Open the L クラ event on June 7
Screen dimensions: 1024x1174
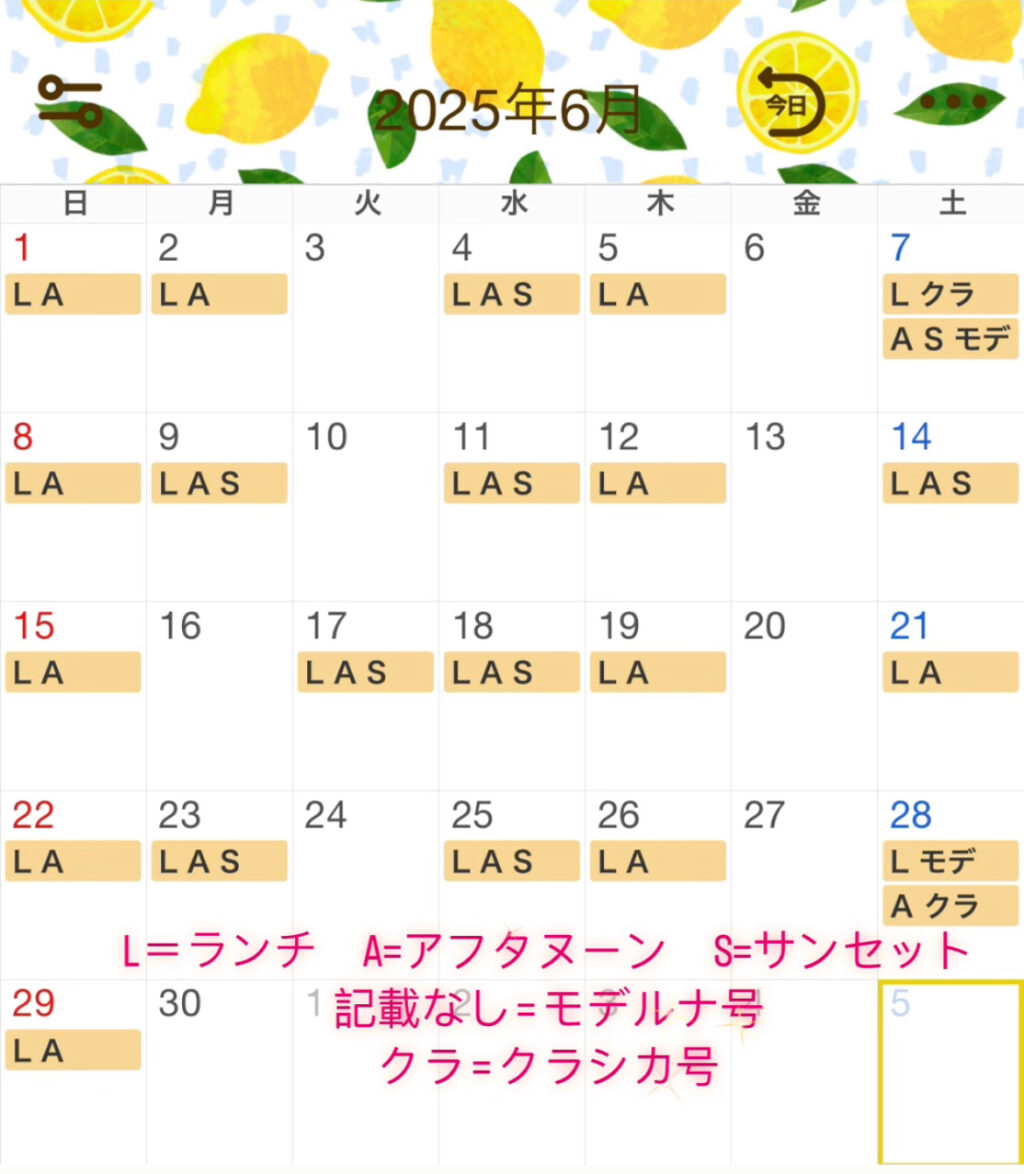point(950,294)
